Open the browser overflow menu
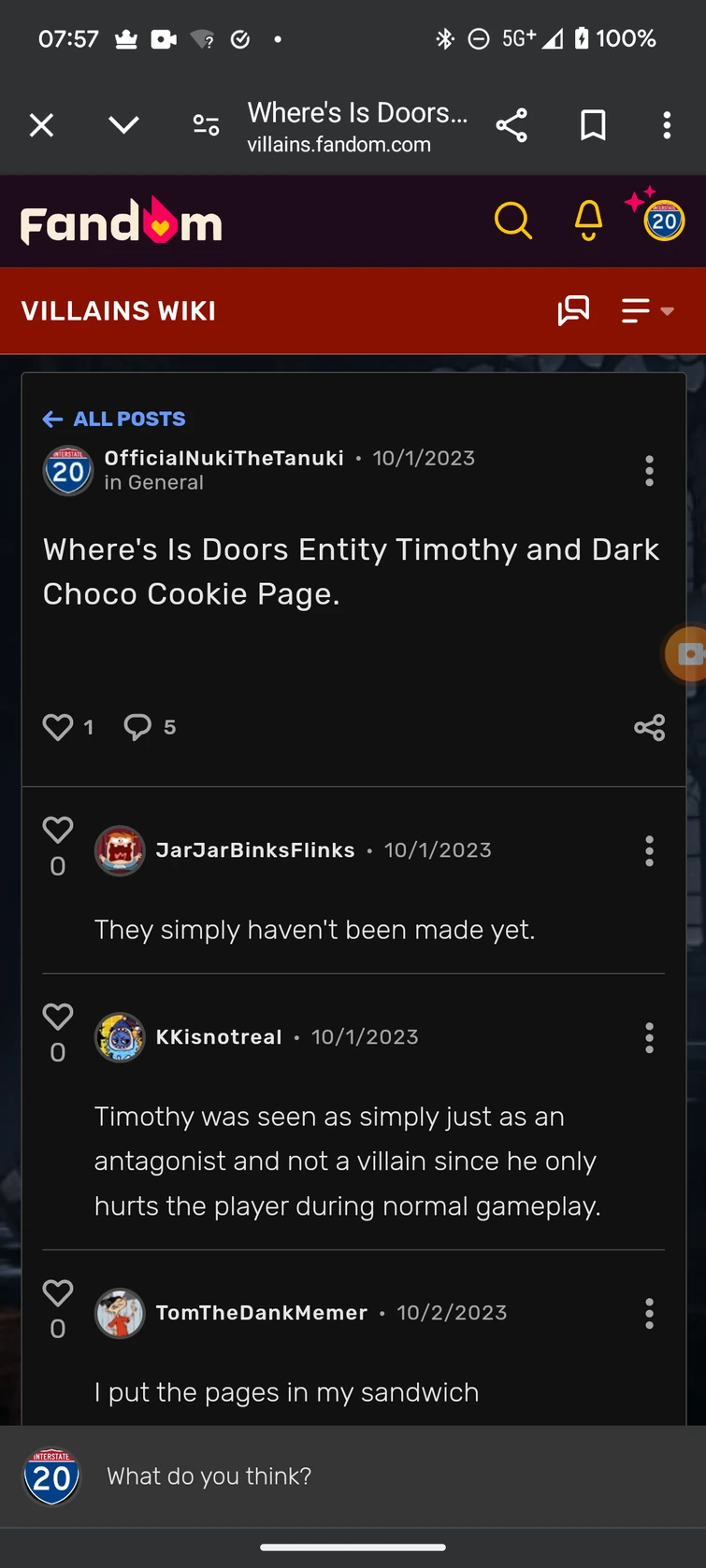This screenshot has height=1568, width=706. [x=667, y=124]
